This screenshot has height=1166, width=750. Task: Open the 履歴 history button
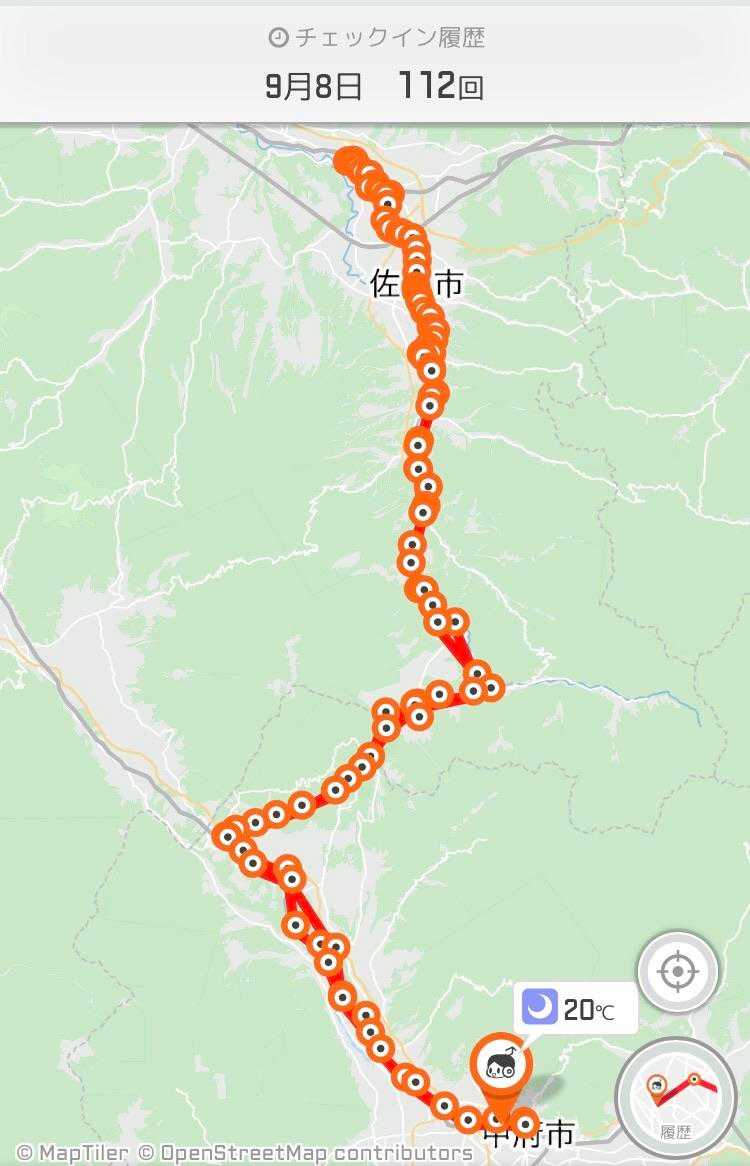tap(676, 1098)
